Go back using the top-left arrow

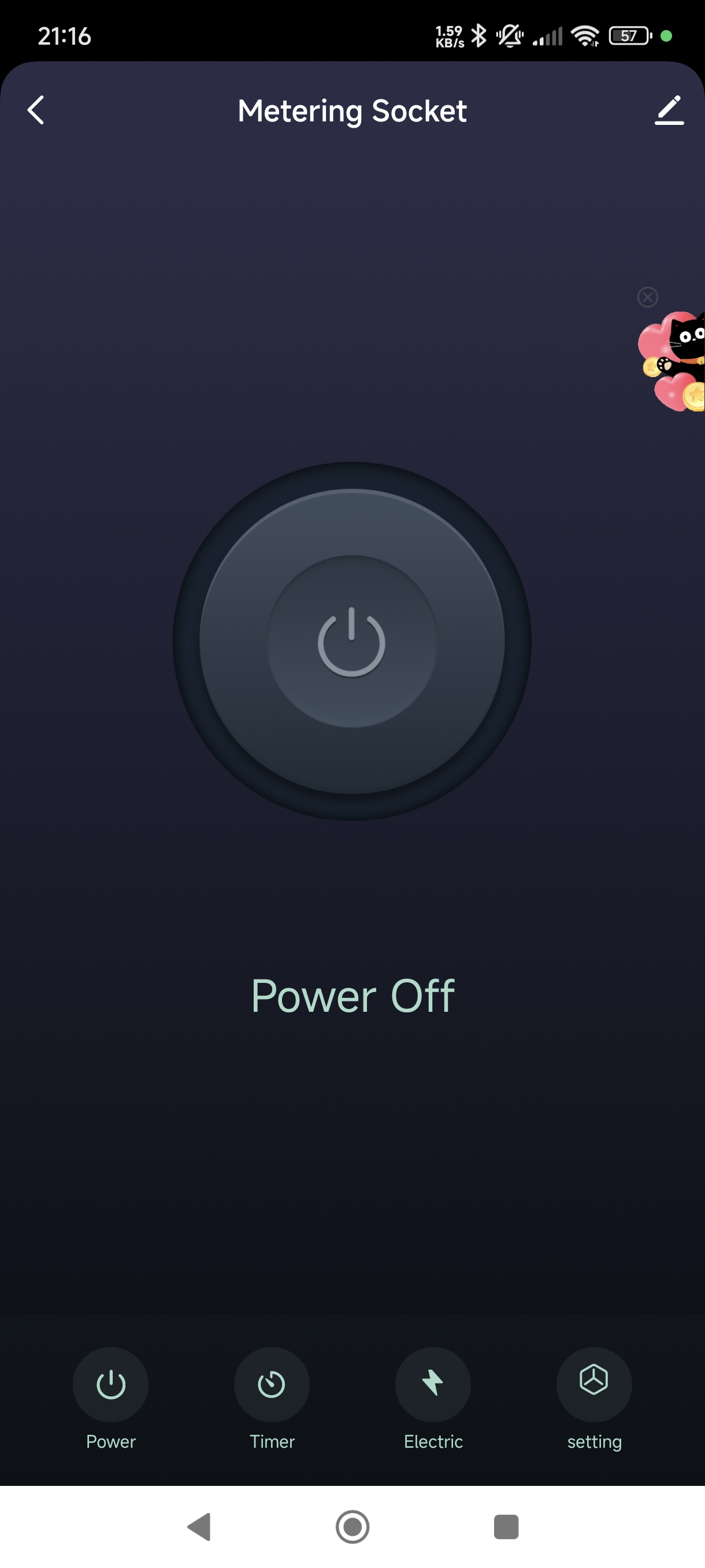click(x=36, y=110)
